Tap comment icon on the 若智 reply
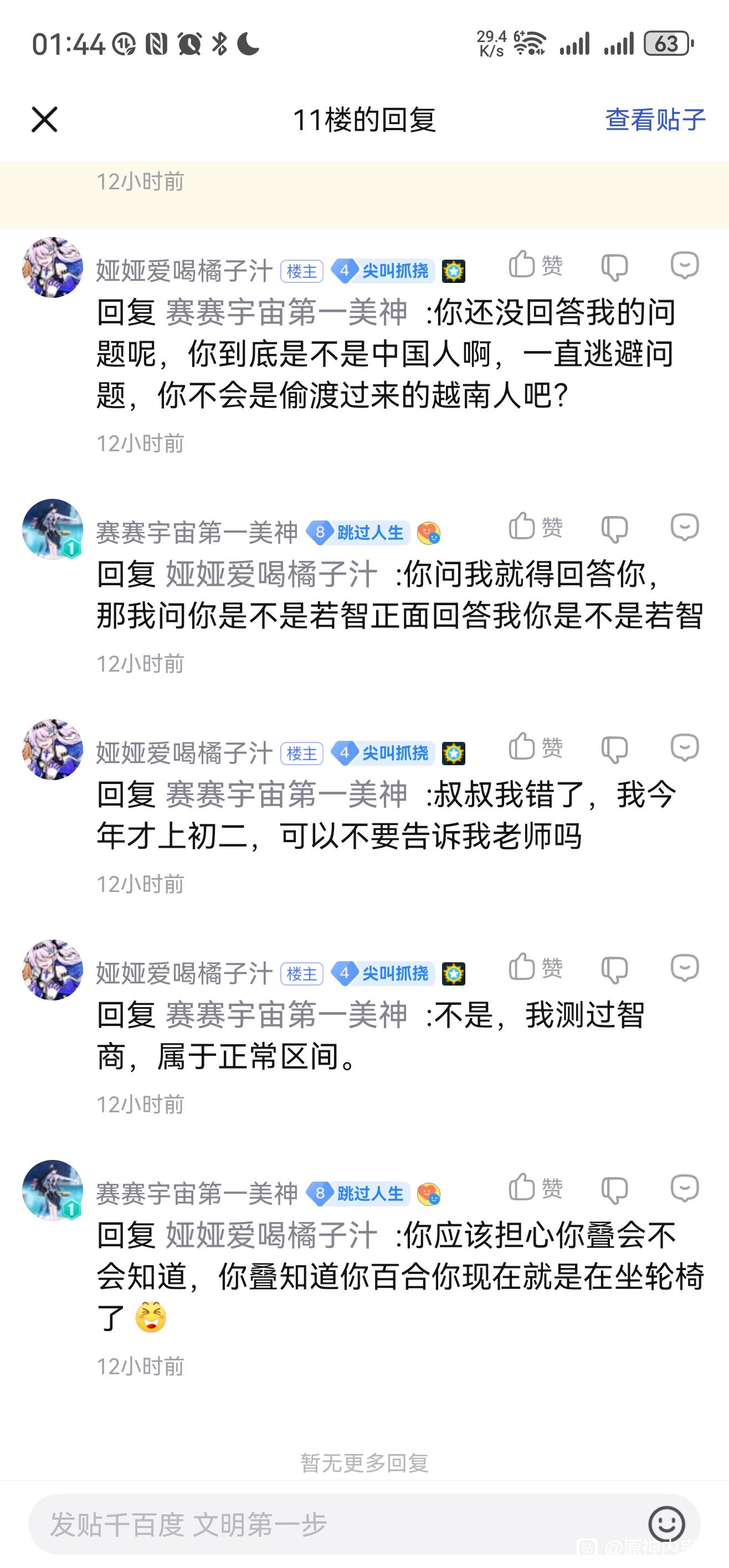 tap(685, 527)
